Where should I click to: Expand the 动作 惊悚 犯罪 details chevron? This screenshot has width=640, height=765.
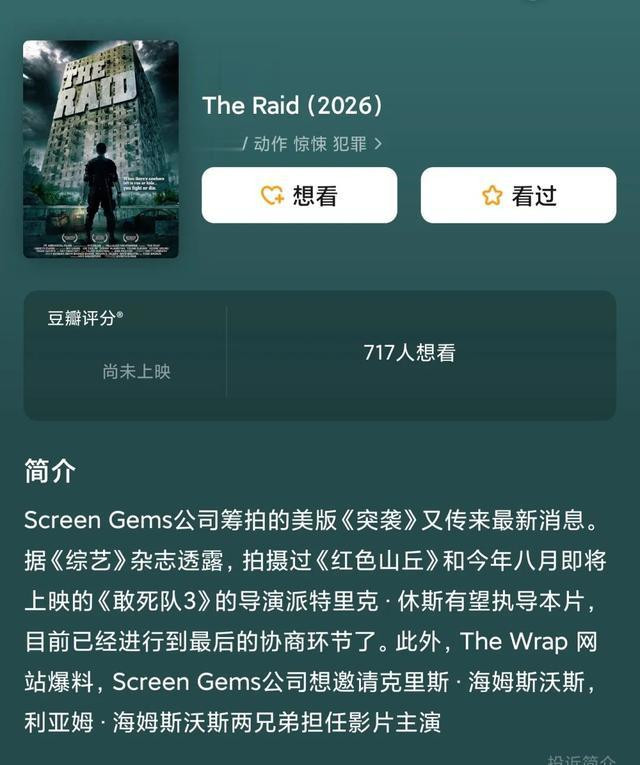tap(377, 144)
